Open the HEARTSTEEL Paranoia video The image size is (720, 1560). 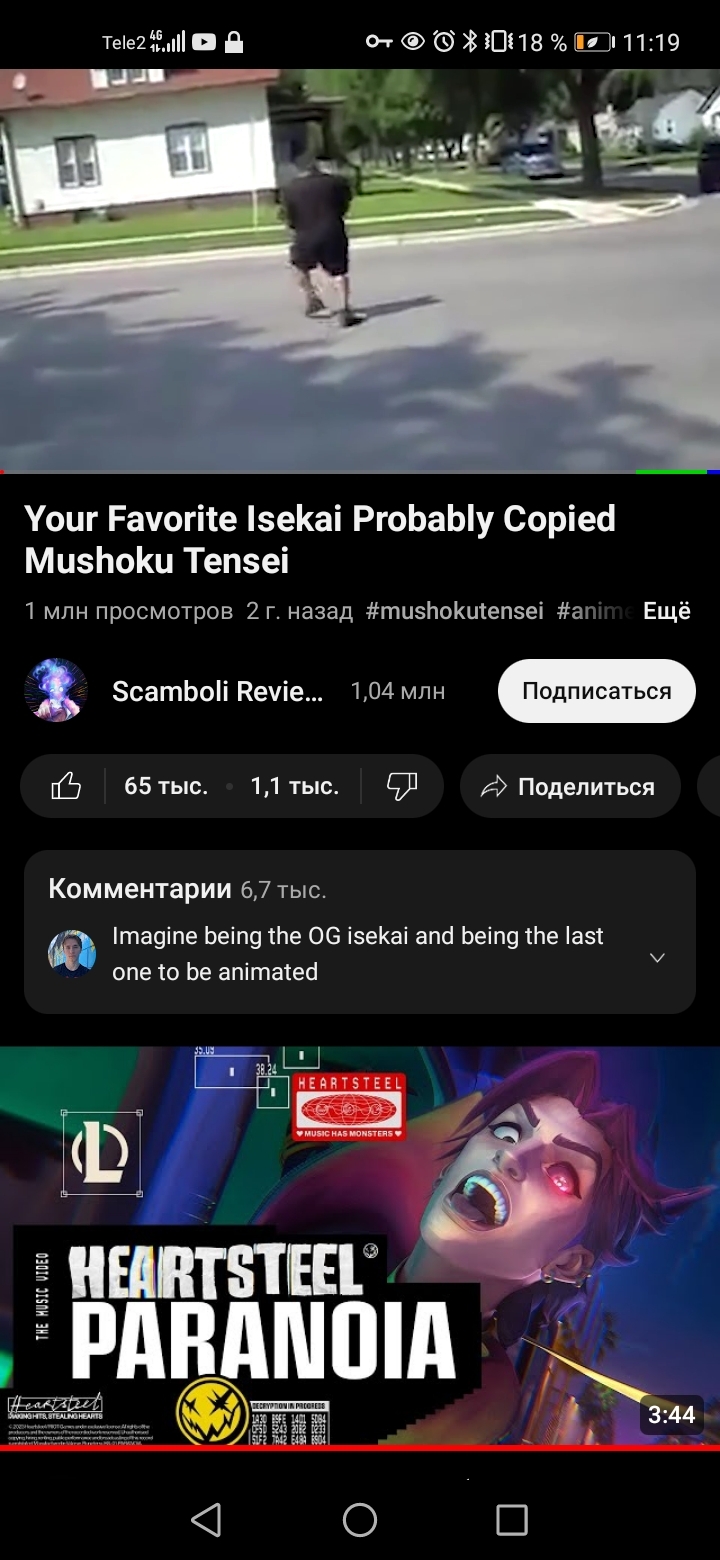tap(360, 1245)
